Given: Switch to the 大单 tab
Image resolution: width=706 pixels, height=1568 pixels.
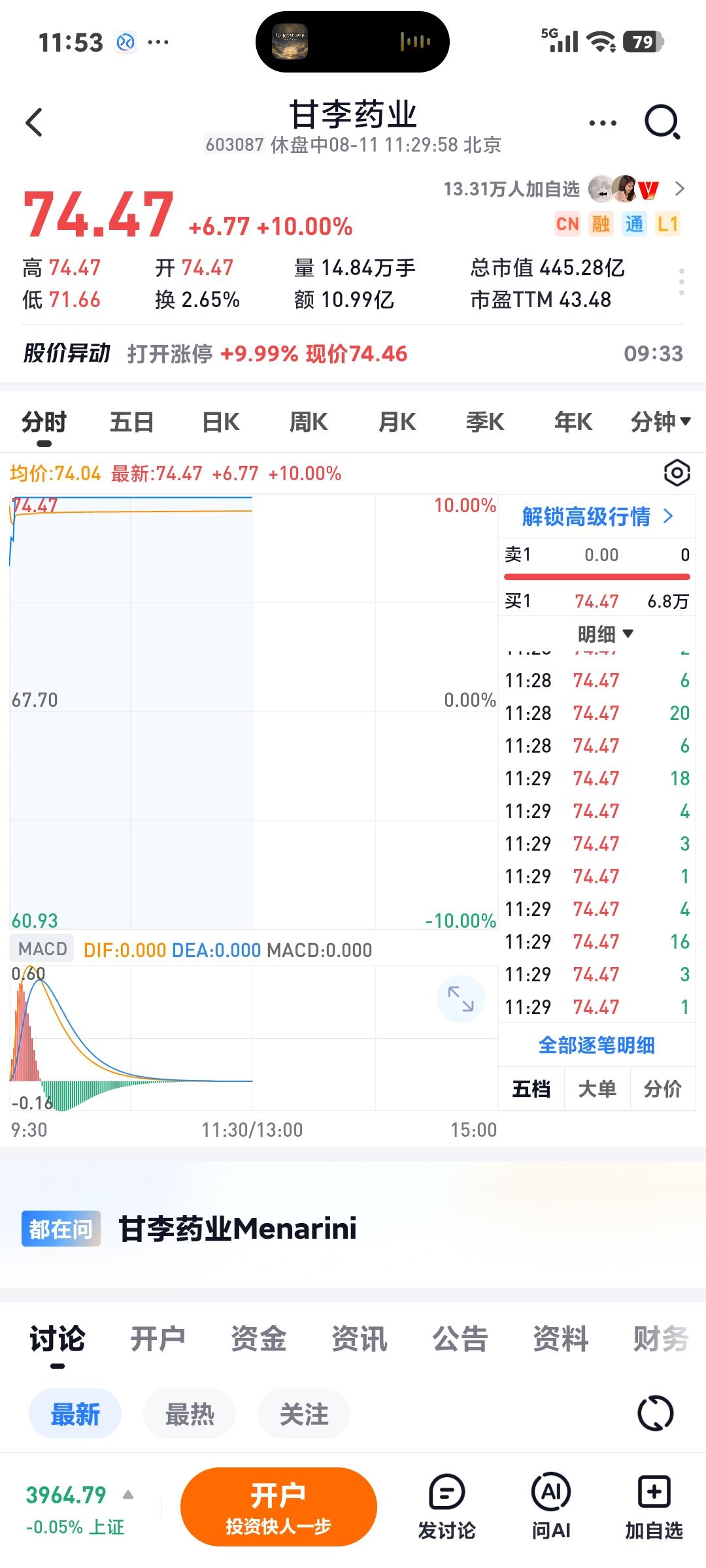Looking at the screenshot, I should pyautogui.click(x=597, y=1089).
